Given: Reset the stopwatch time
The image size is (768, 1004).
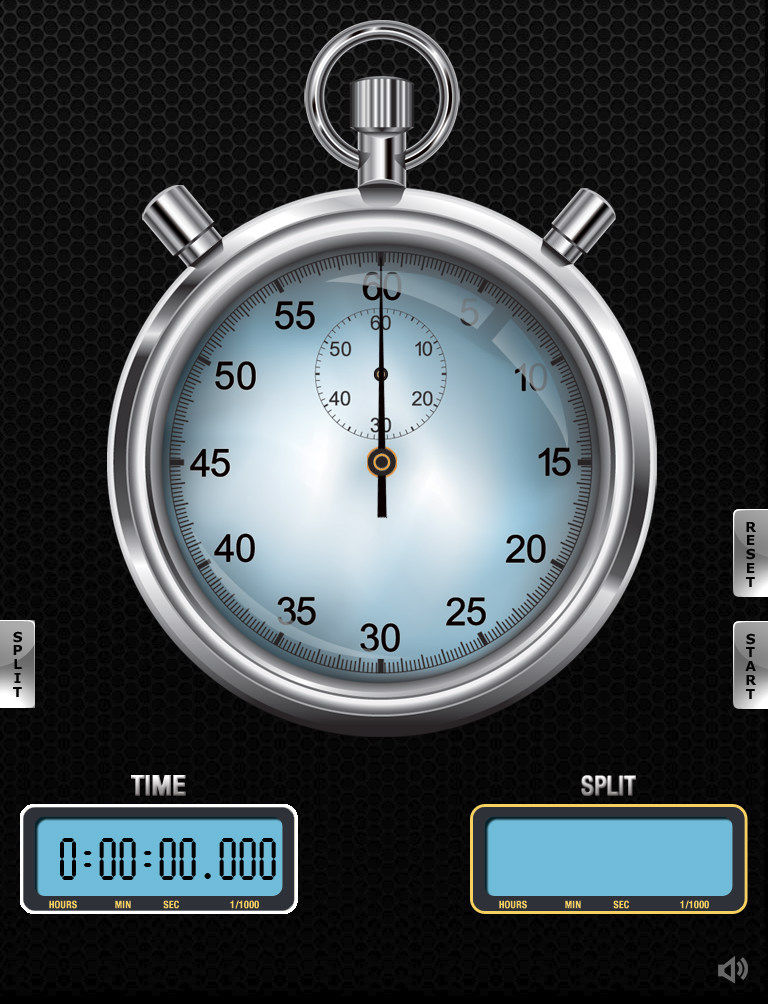Looking at the screenshot, I should click(x=750, y=553).
